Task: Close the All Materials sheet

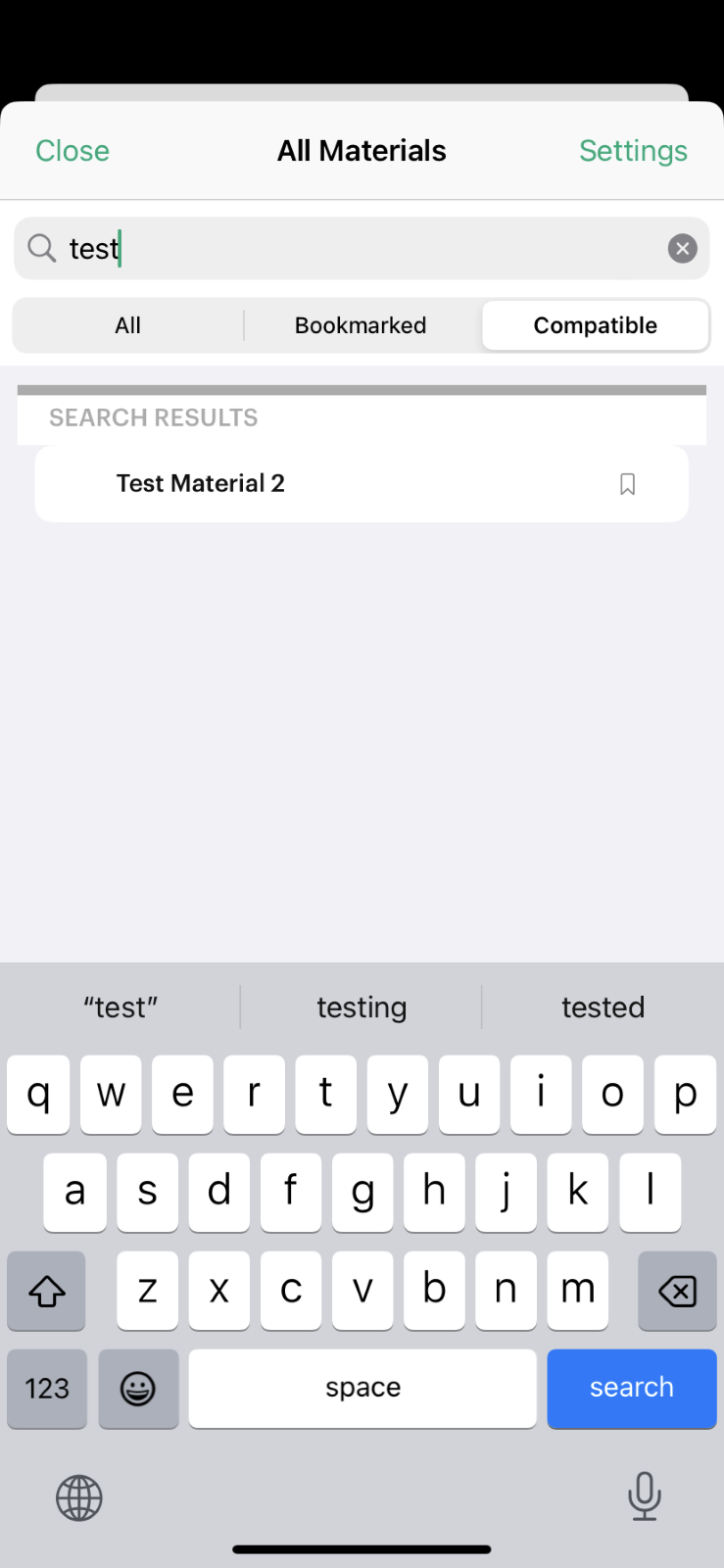Action: [x=72, y=151]
